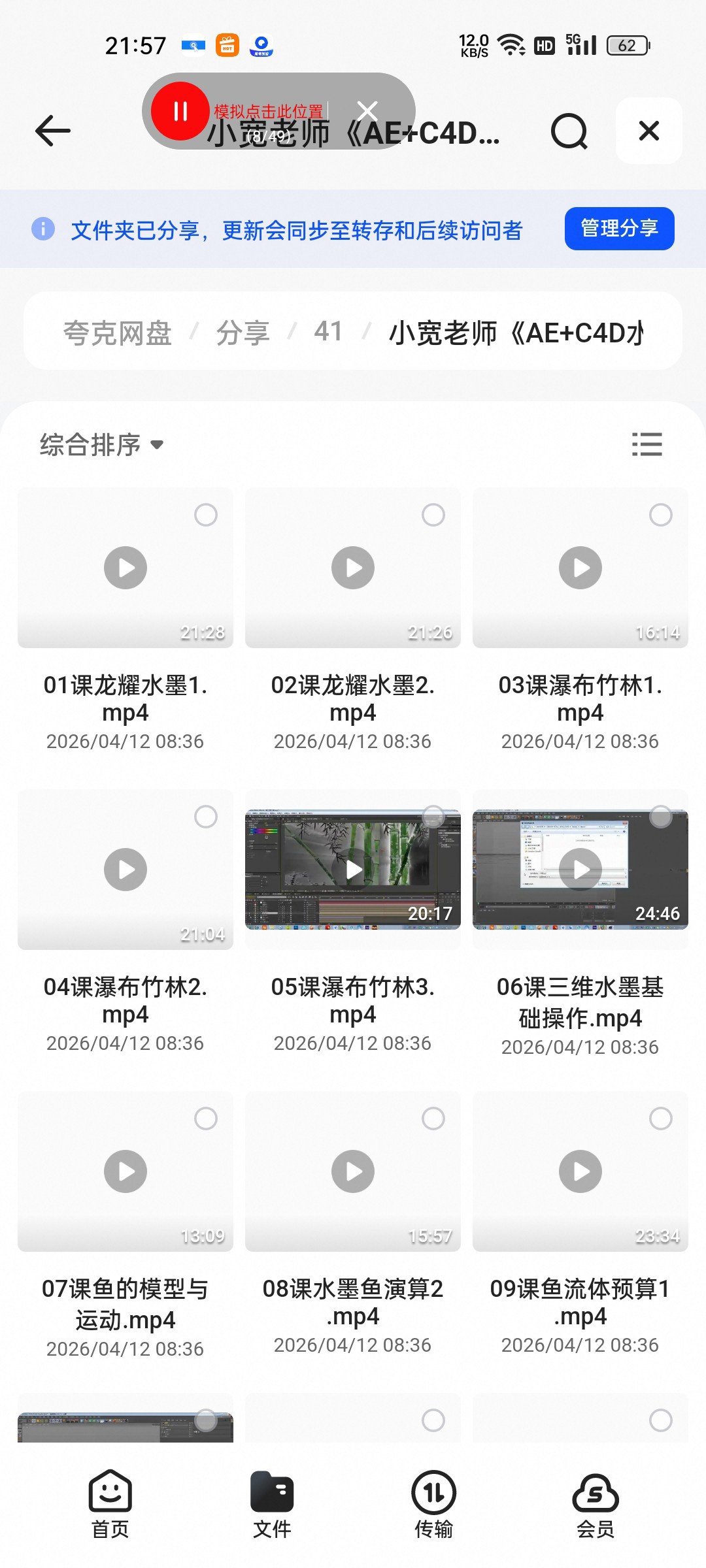
Task: Select the checkbox on 02课龙耀水墨2.mp4
Action: (433, 515)
